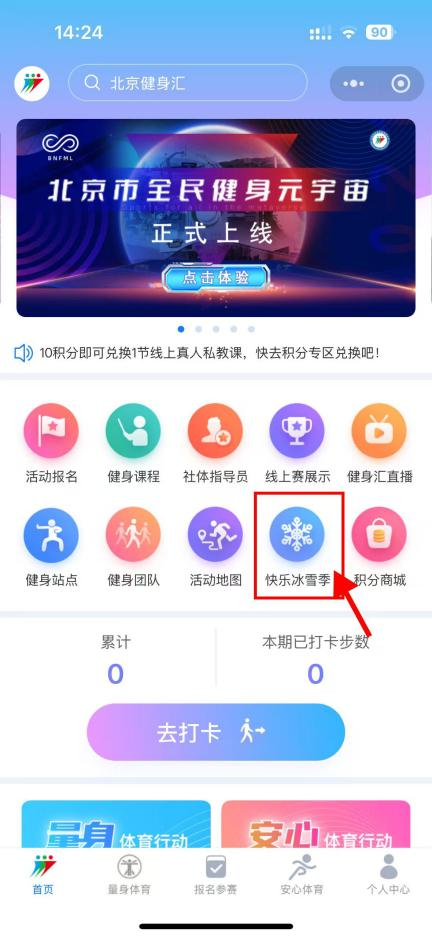Open 社体指导员
Image resolution: width=432 pixels, height=938 pixels.
(x=215, y=443)
